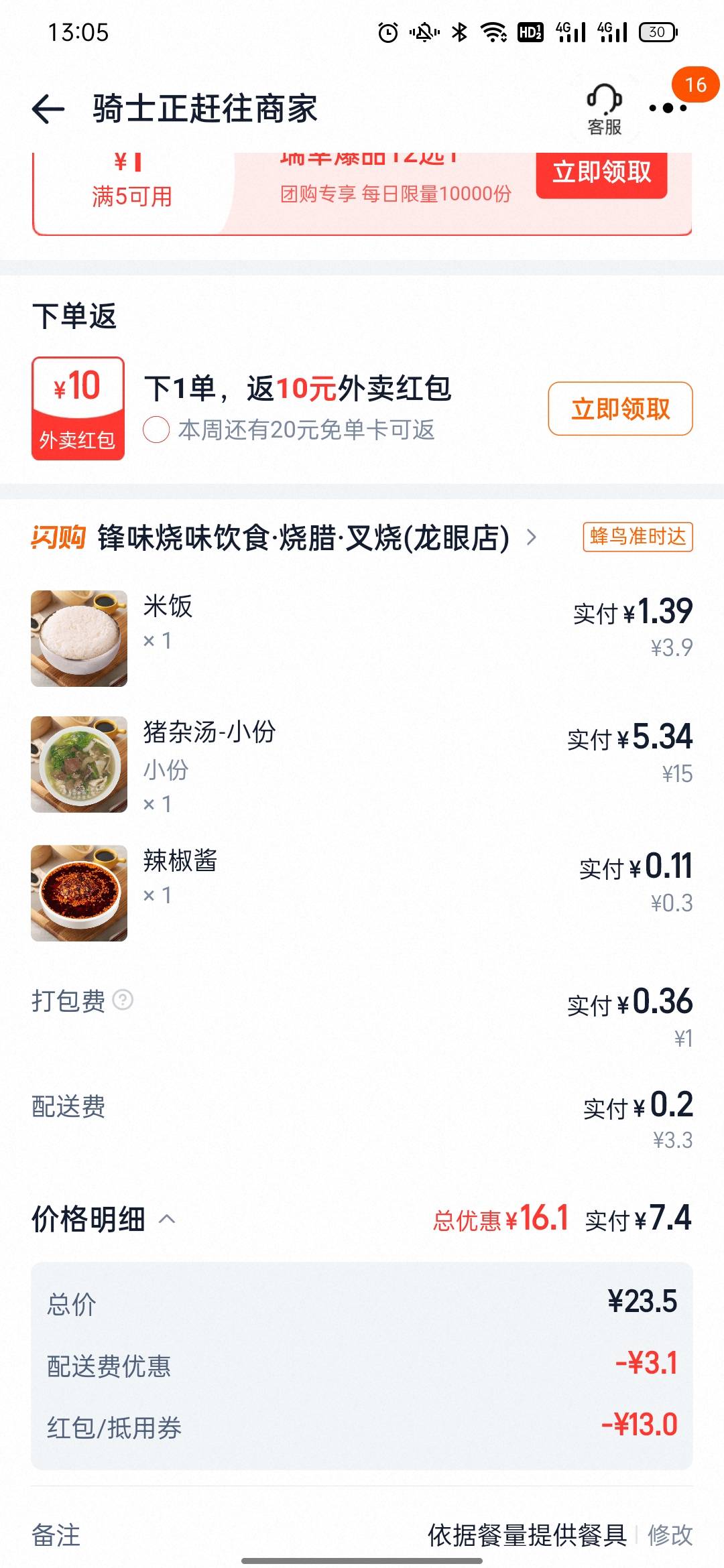724x1568 pixels.
Task: Show the 打包费 help explanation
Action: (123, 1000)
